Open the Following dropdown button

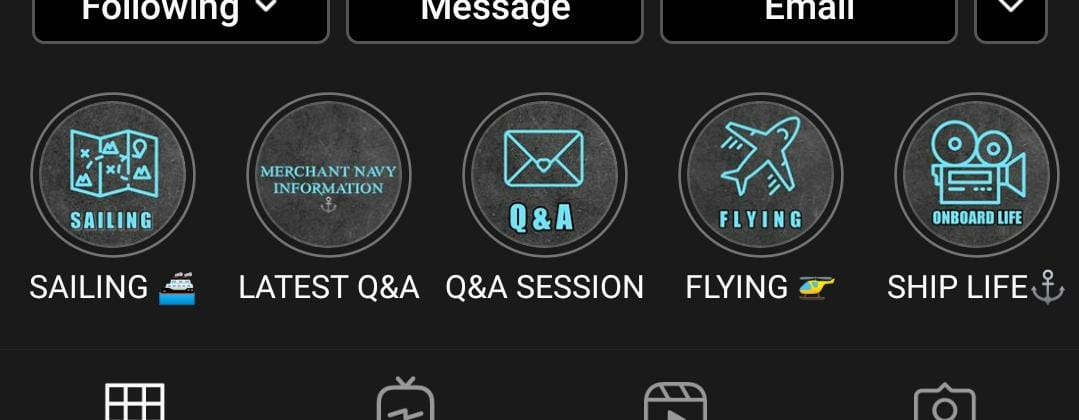(180, 16)
